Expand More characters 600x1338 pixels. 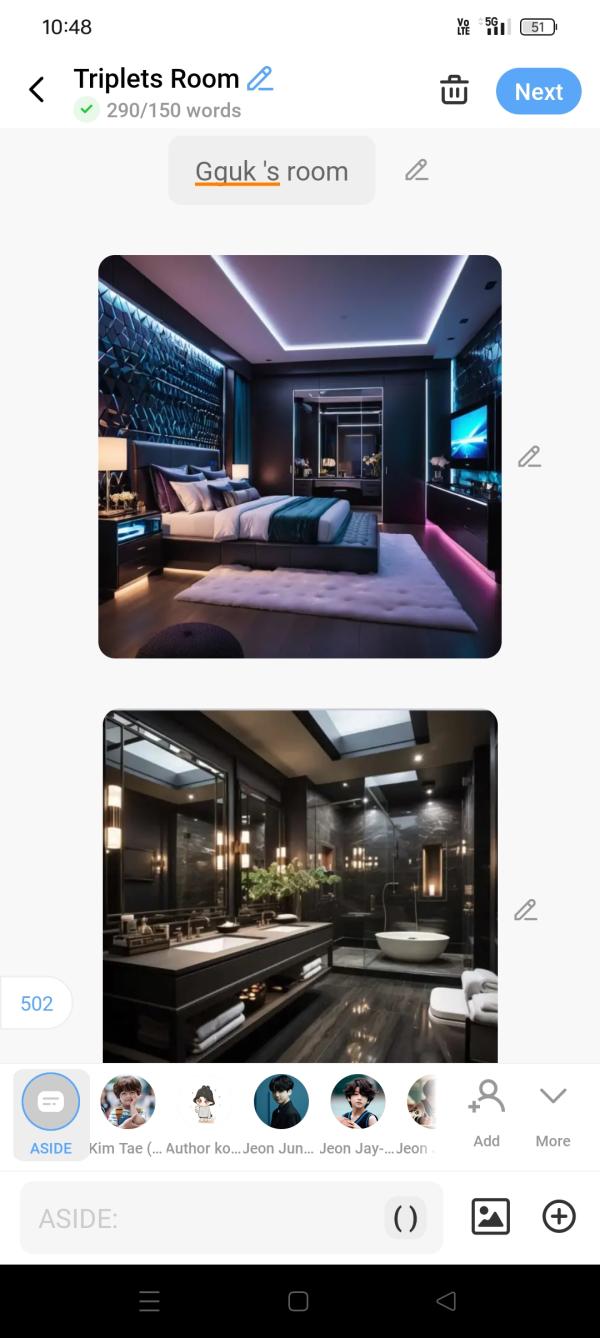click(552, 1110)
